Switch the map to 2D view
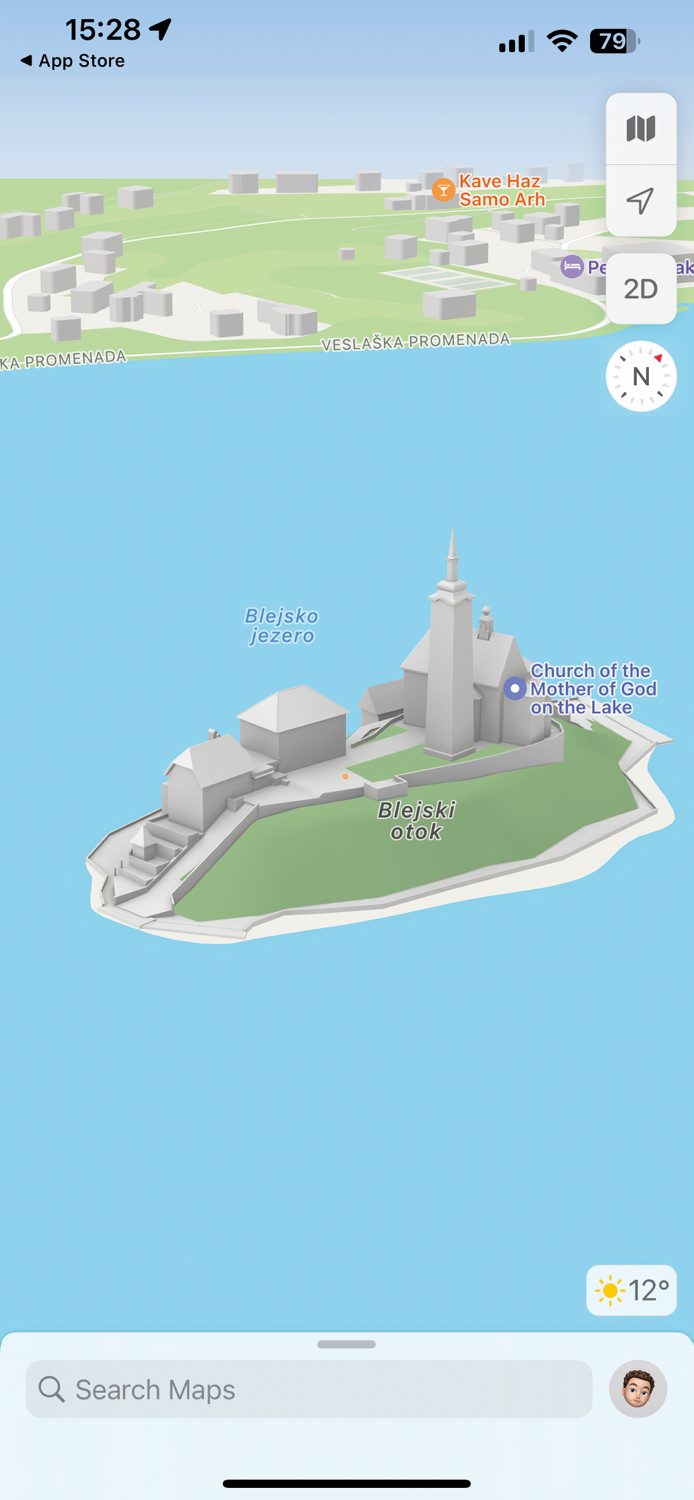The image size is (694, 1500). pos(640,289)
